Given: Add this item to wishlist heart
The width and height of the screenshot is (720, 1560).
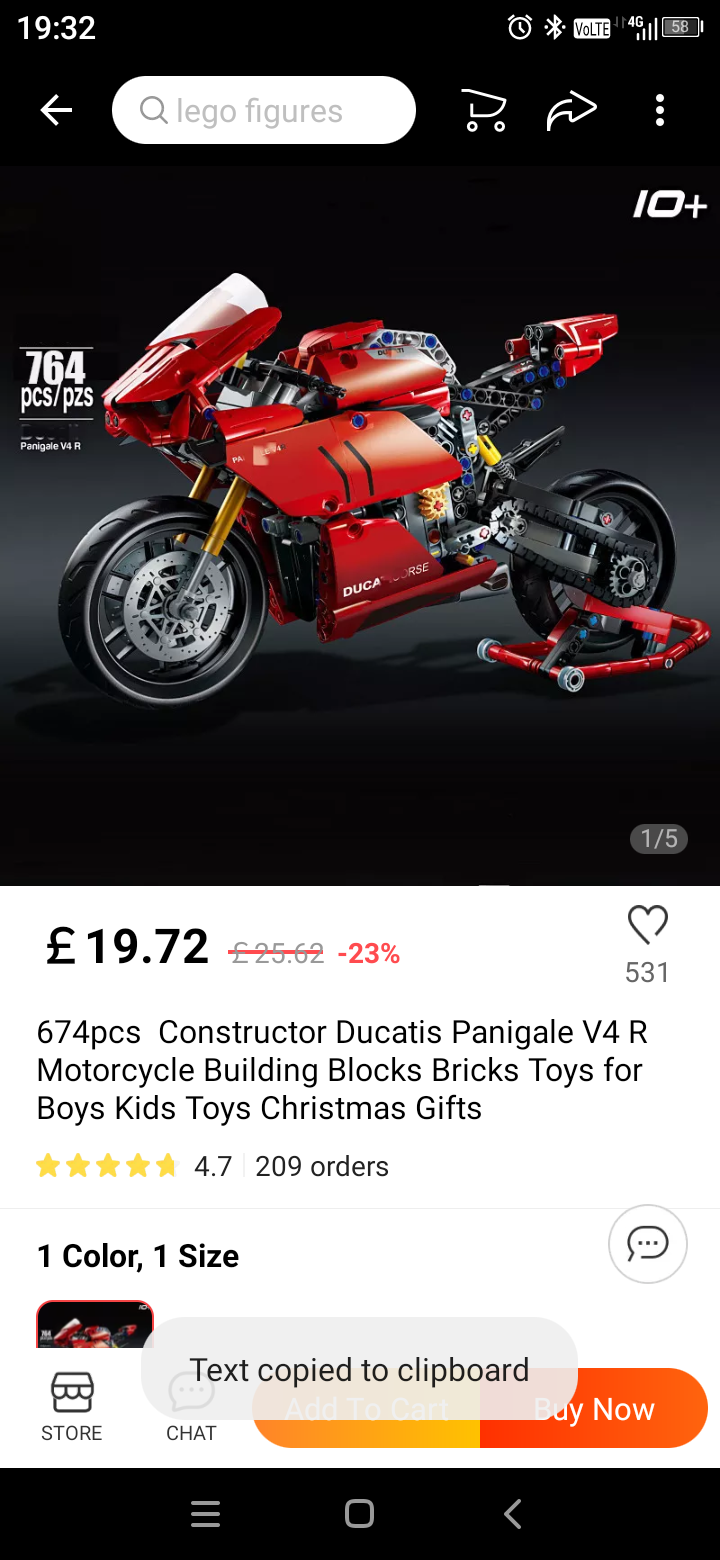Looking at the screenshot, I should pyautogui.click(x=647, y=925).
